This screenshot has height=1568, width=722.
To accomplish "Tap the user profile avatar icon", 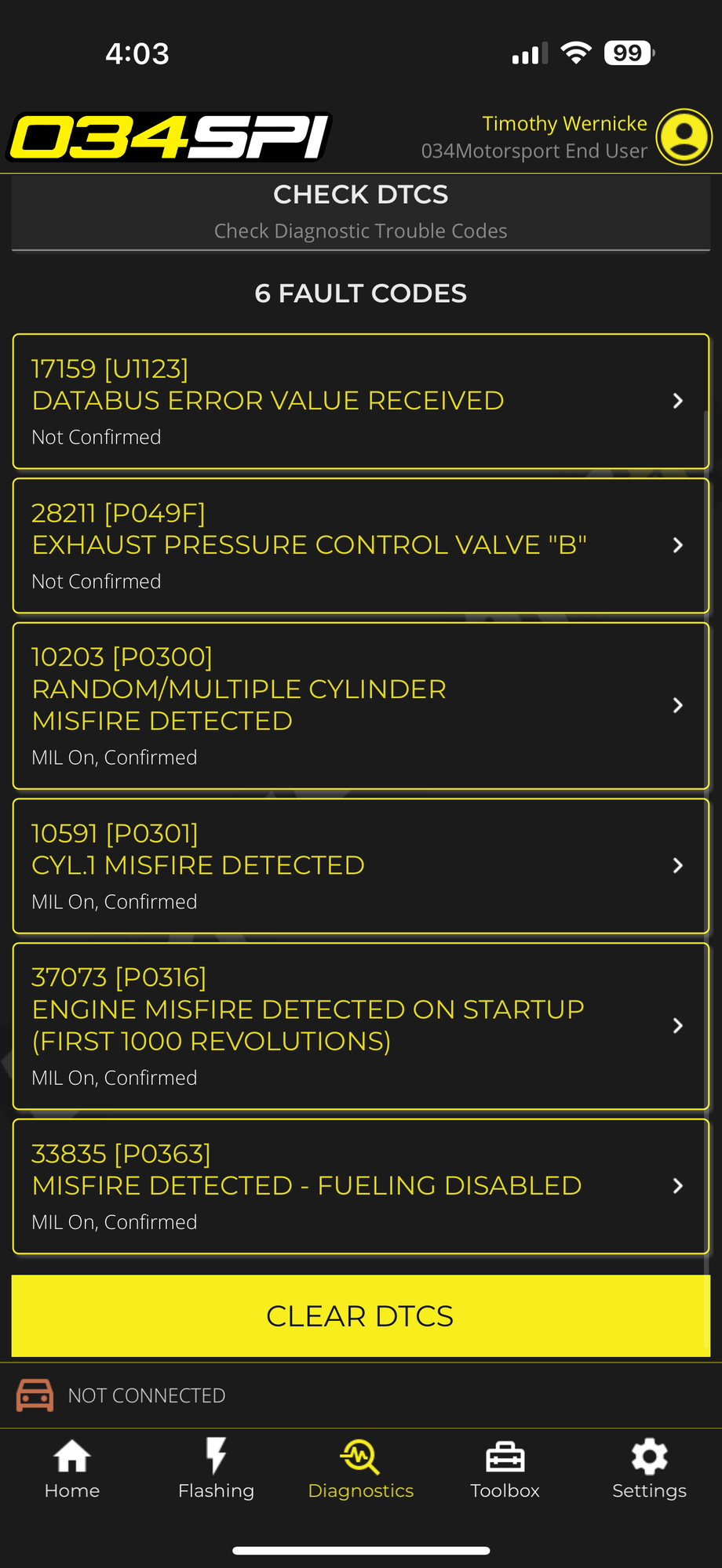I will pyautogui.click(x=684, y=136).
